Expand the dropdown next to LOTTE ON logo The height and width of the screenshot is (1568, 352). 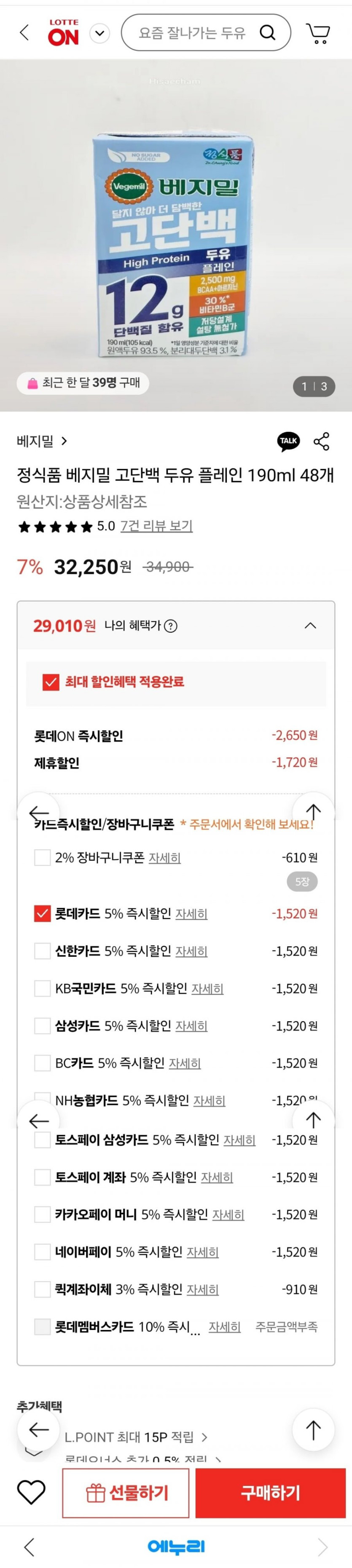(100, 33)
